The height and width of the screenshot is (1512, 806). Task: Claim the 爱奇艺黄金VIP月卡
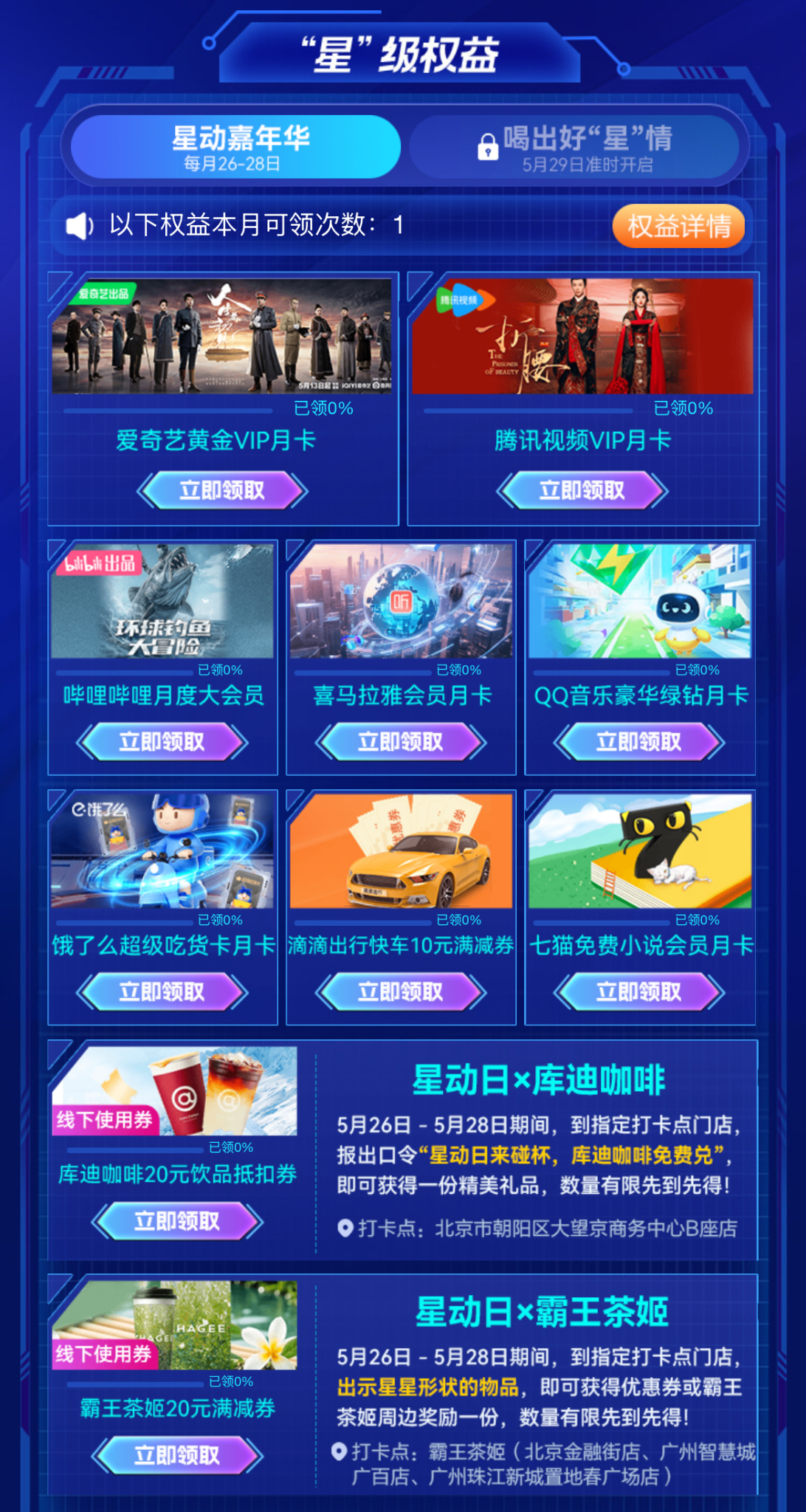(222, 491)
